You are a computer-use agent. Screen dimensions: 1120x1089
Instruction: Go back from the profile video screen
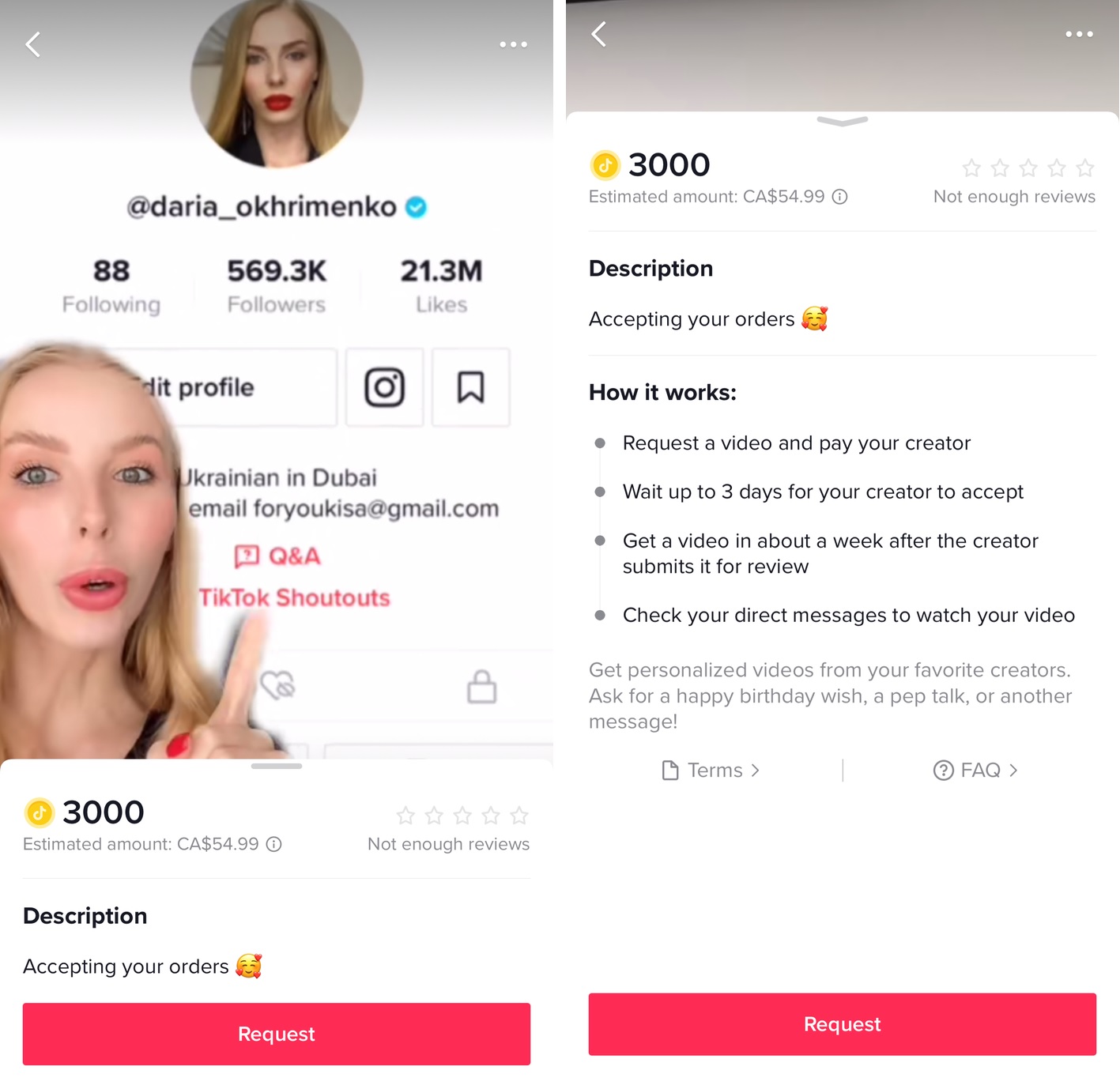33,44
